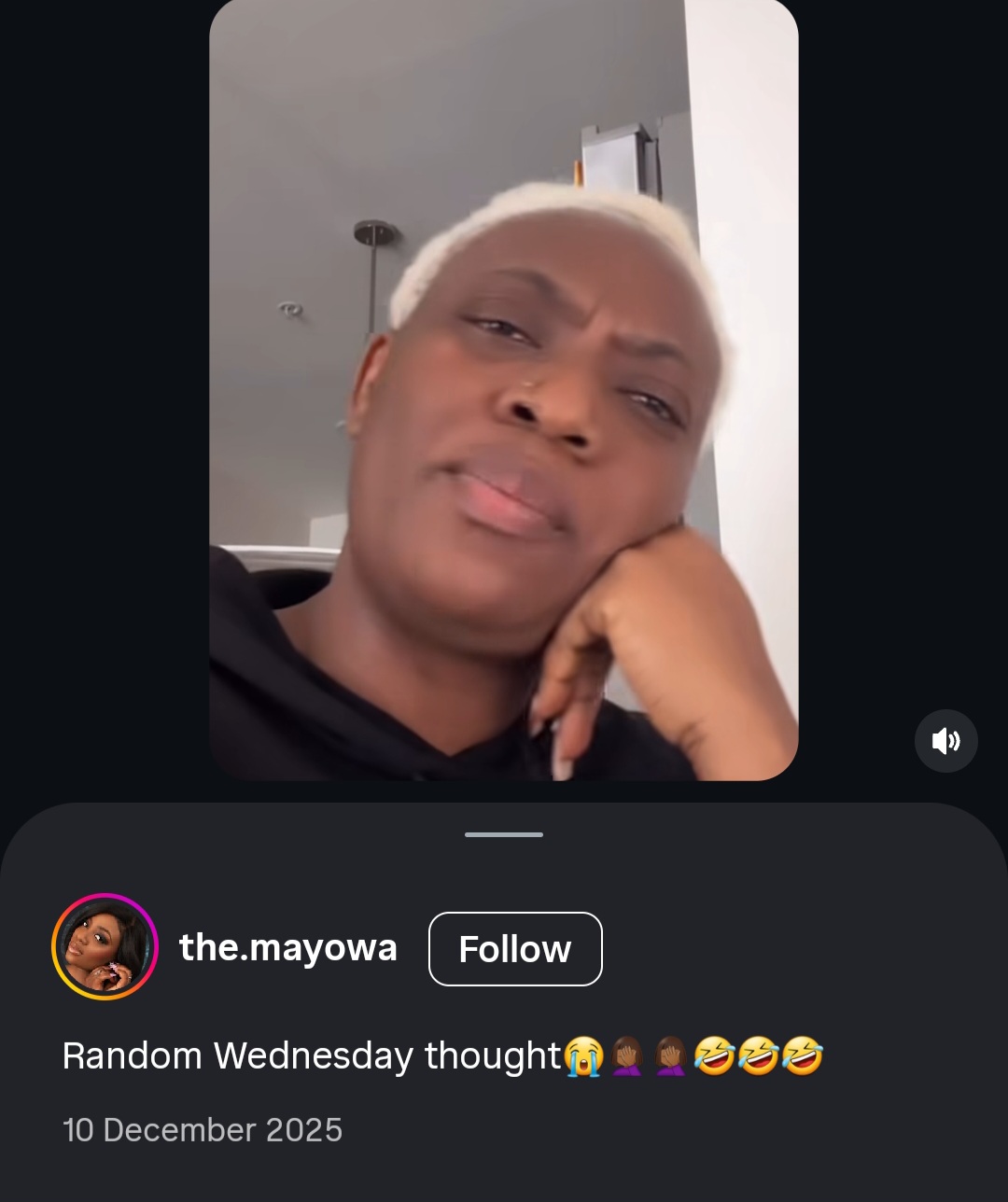Tap the caption sheet drag handle
Image resolution: width=1008 pixels, height=1202 pixels.
tap(504, 834)
